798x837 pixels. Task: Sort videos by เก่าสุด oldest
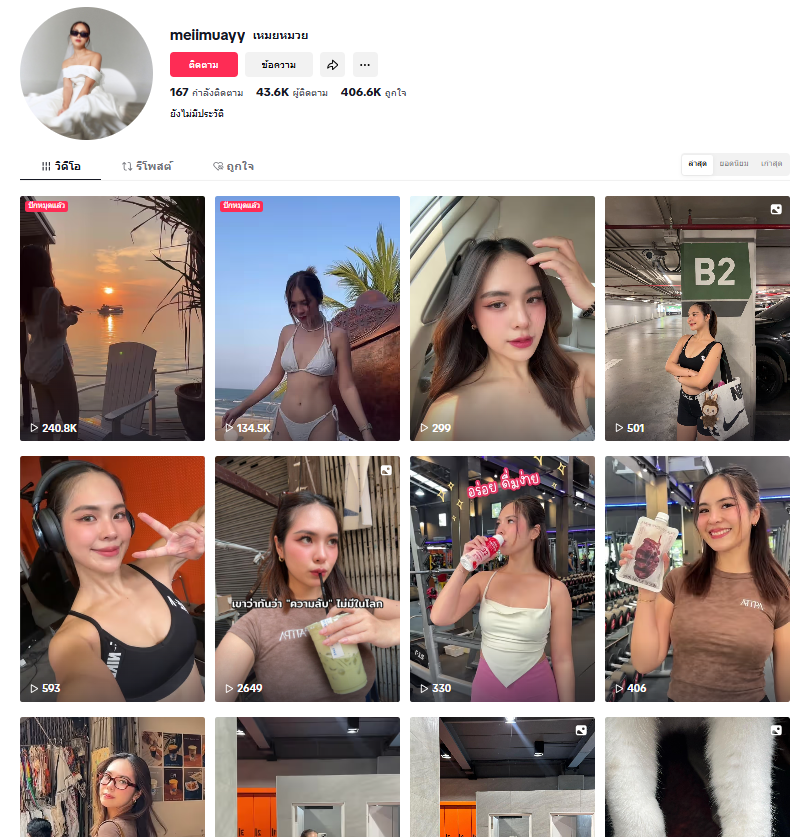771,164
